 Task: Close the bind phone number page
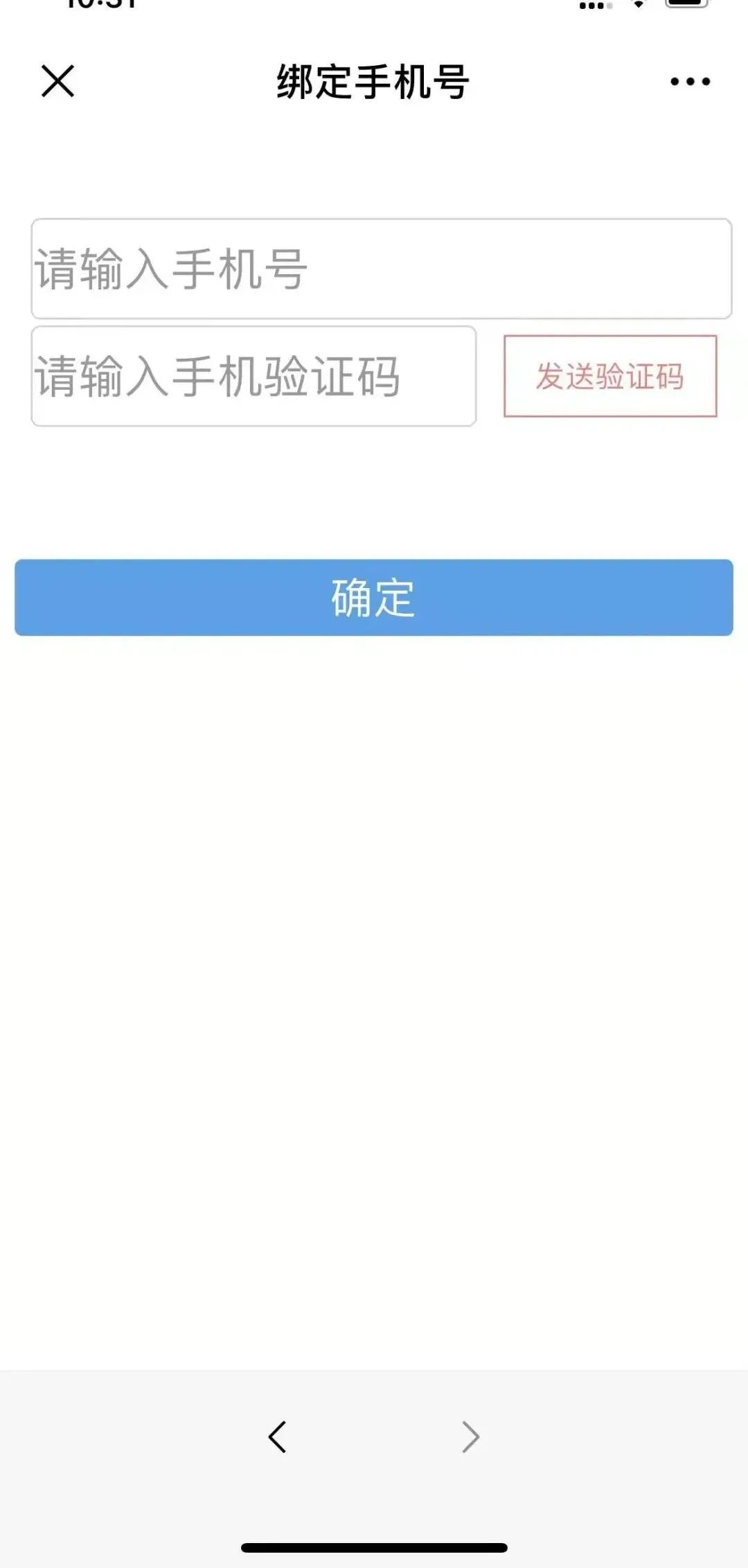coord(57,82)
